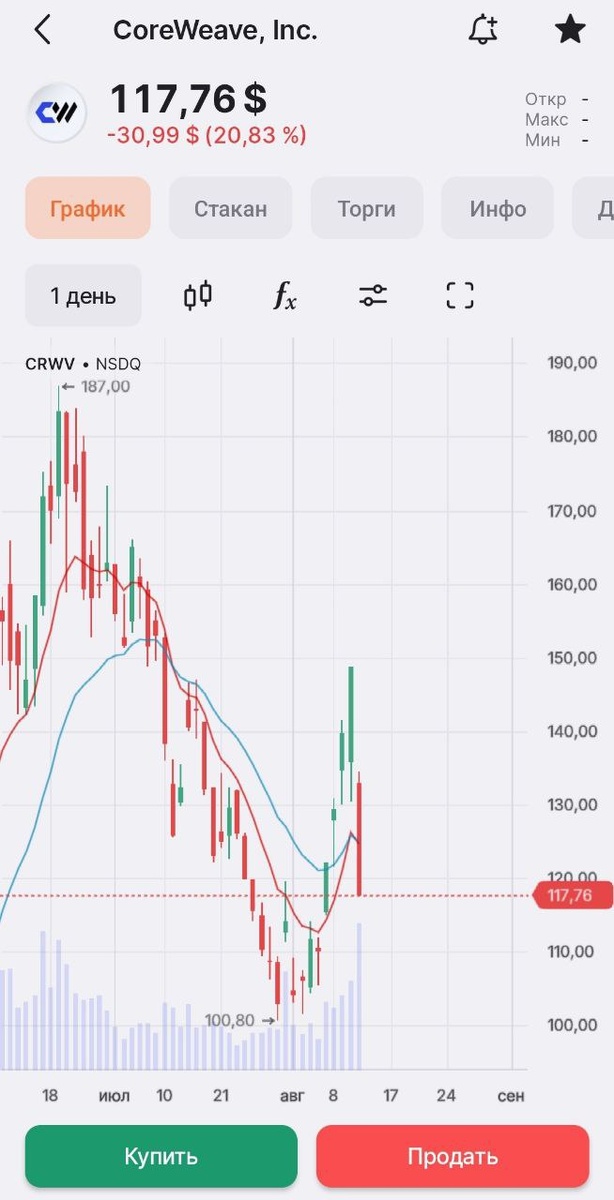Change the candlestick chart type
Viewport: 614px width, 1200px height.
198,296
